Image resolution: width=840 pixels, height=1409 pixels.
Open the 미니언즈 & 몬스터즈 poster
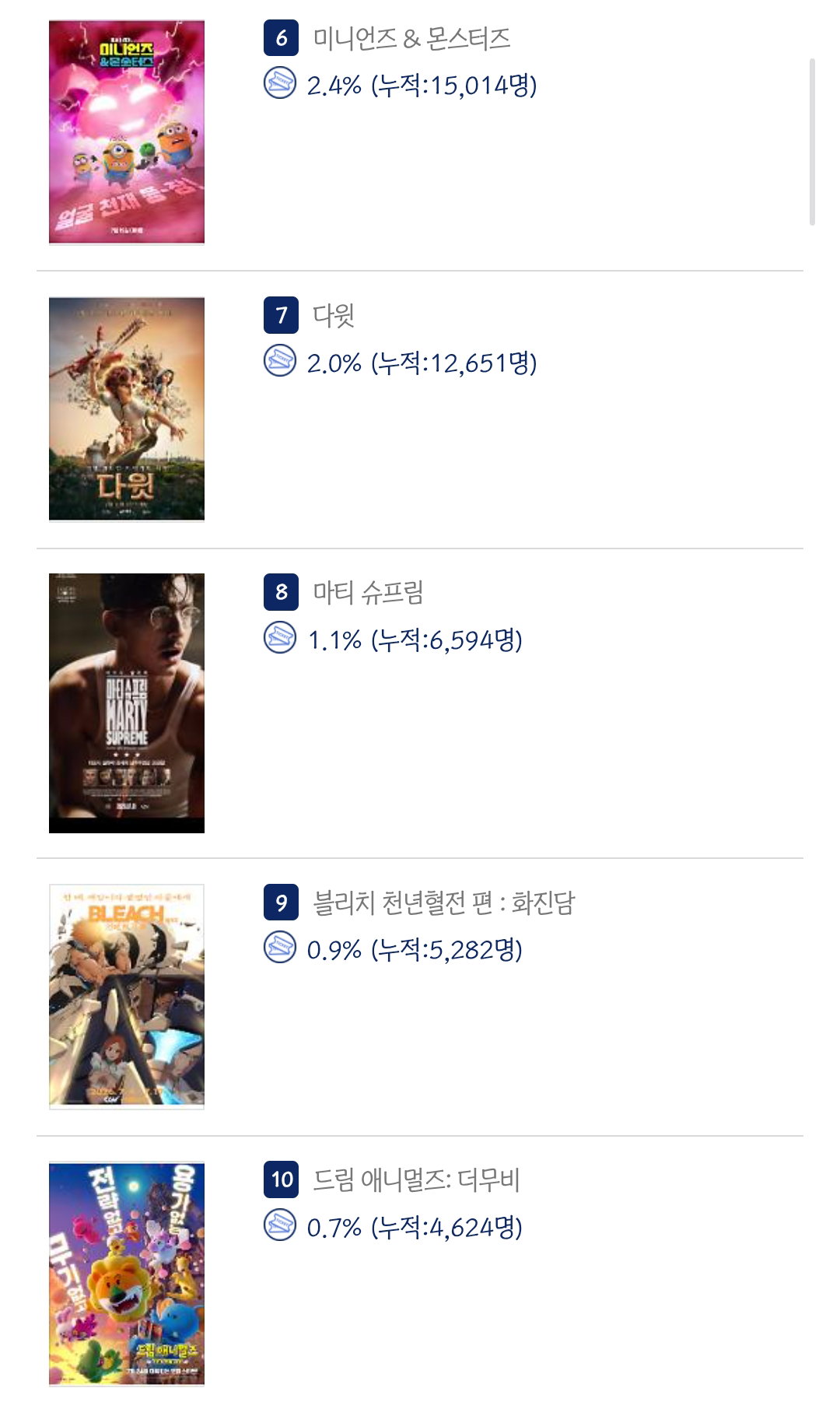[127, 132]
